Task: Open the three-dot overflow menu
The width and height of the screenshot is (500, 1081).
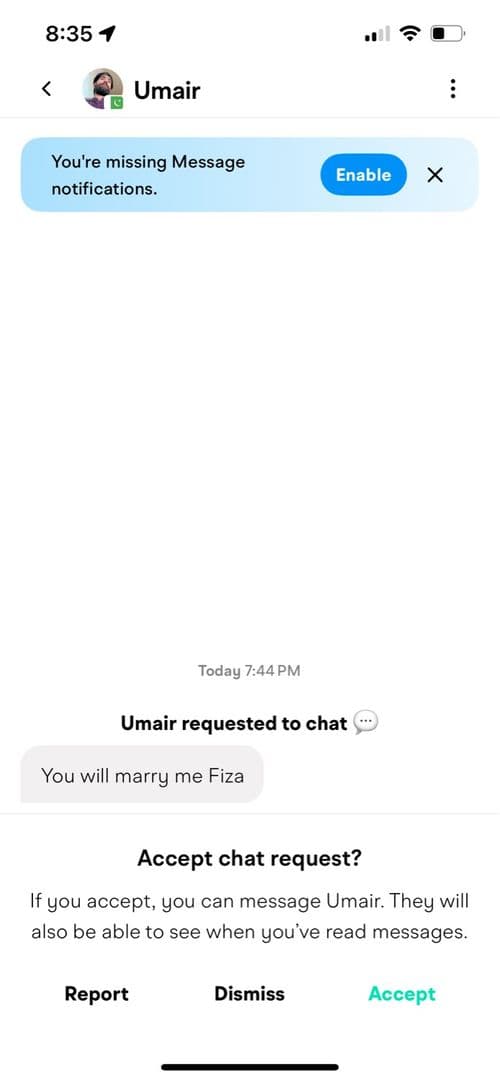Action: (x=452, y=89)
